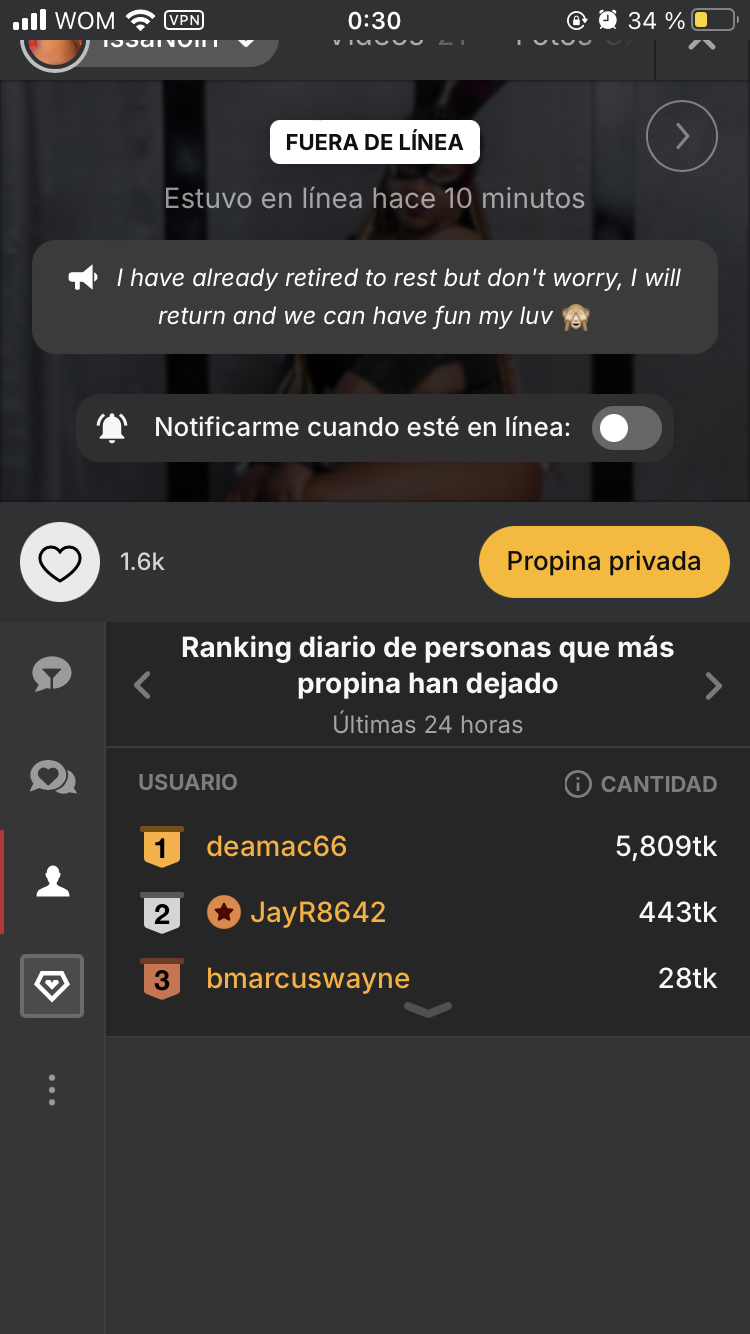750x1334 pixels.
Task: Open user deamac66's profile
Action: point(276,847)
